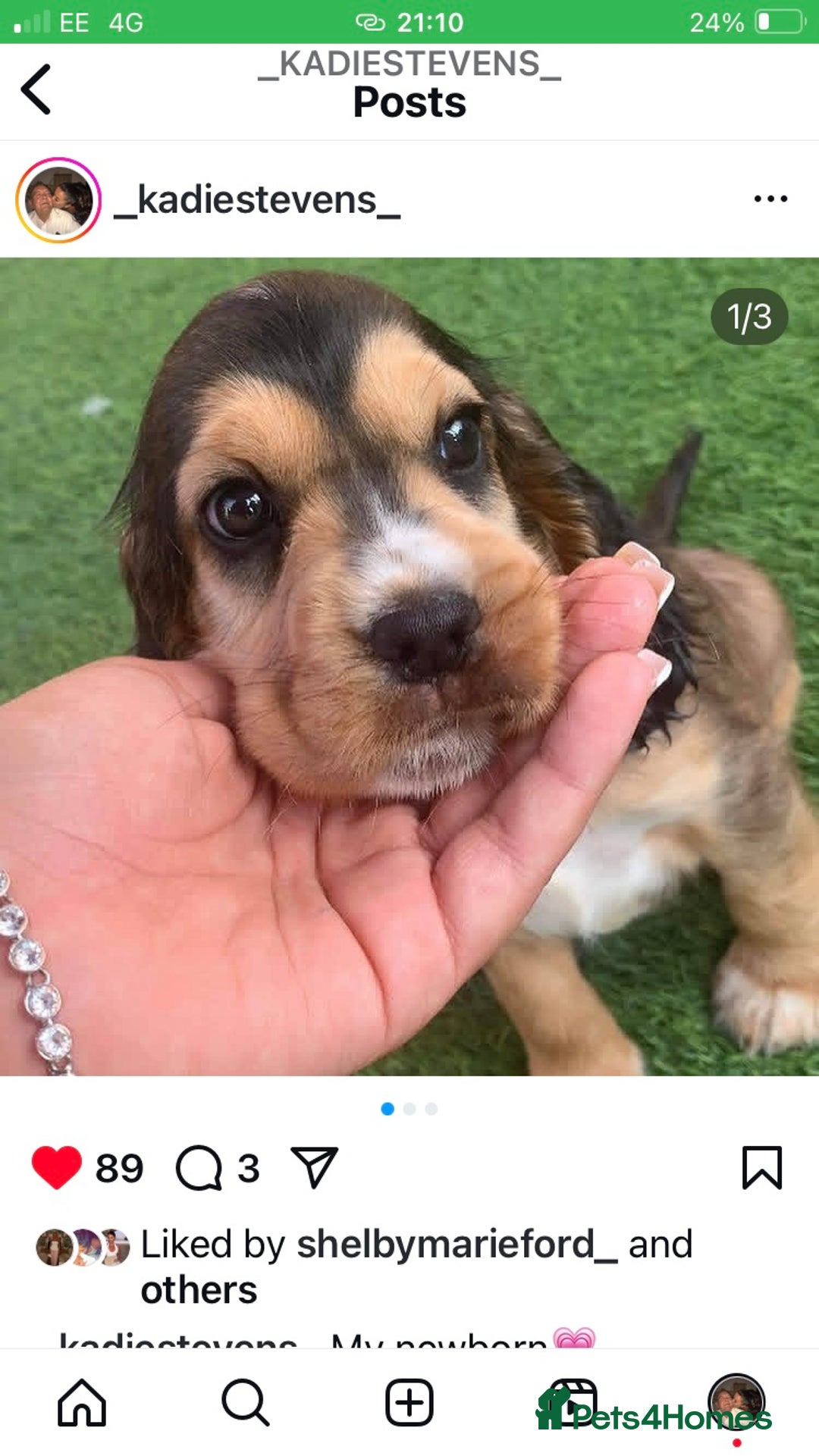Switch to the Search tab
The width and height of the screenshot is (819, 1456).
pos(245,1403)
